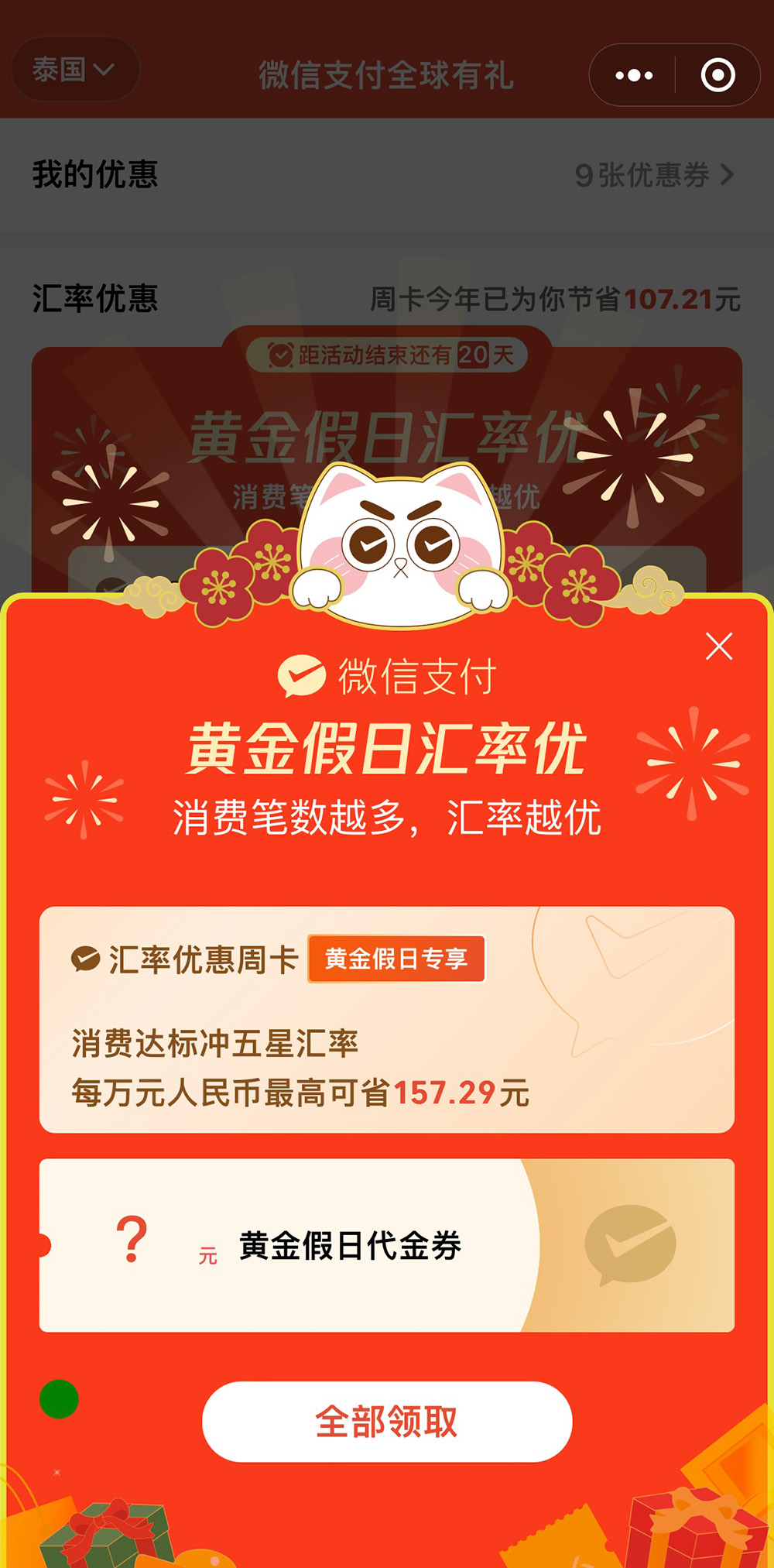Close the 黄金假日汇率优 popup
Screen dimensions: 774x1568
[x=719, y=646]
